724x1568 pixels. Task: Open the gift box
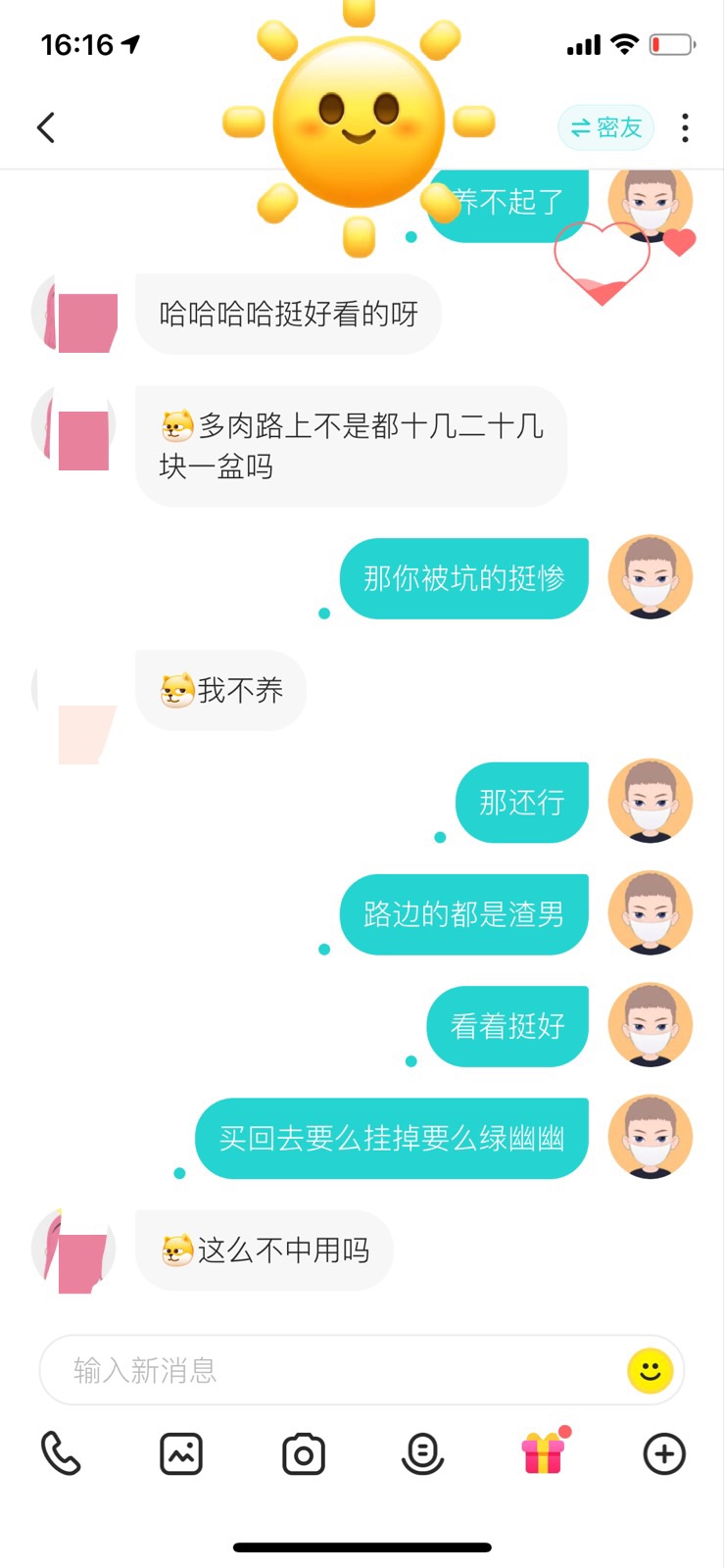pos(544,1452)
